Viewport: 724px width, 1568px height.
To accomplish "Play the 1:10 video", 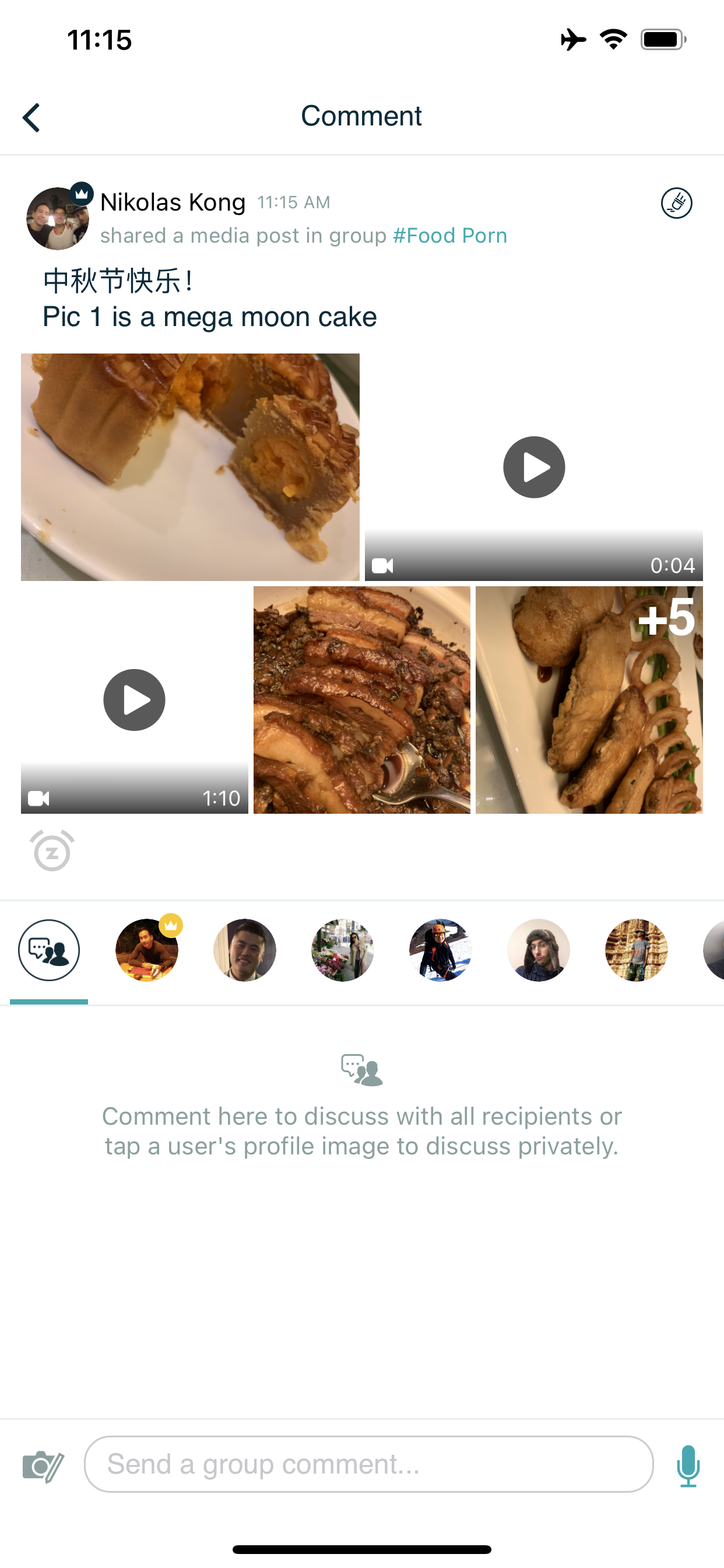I will [135, 699].
